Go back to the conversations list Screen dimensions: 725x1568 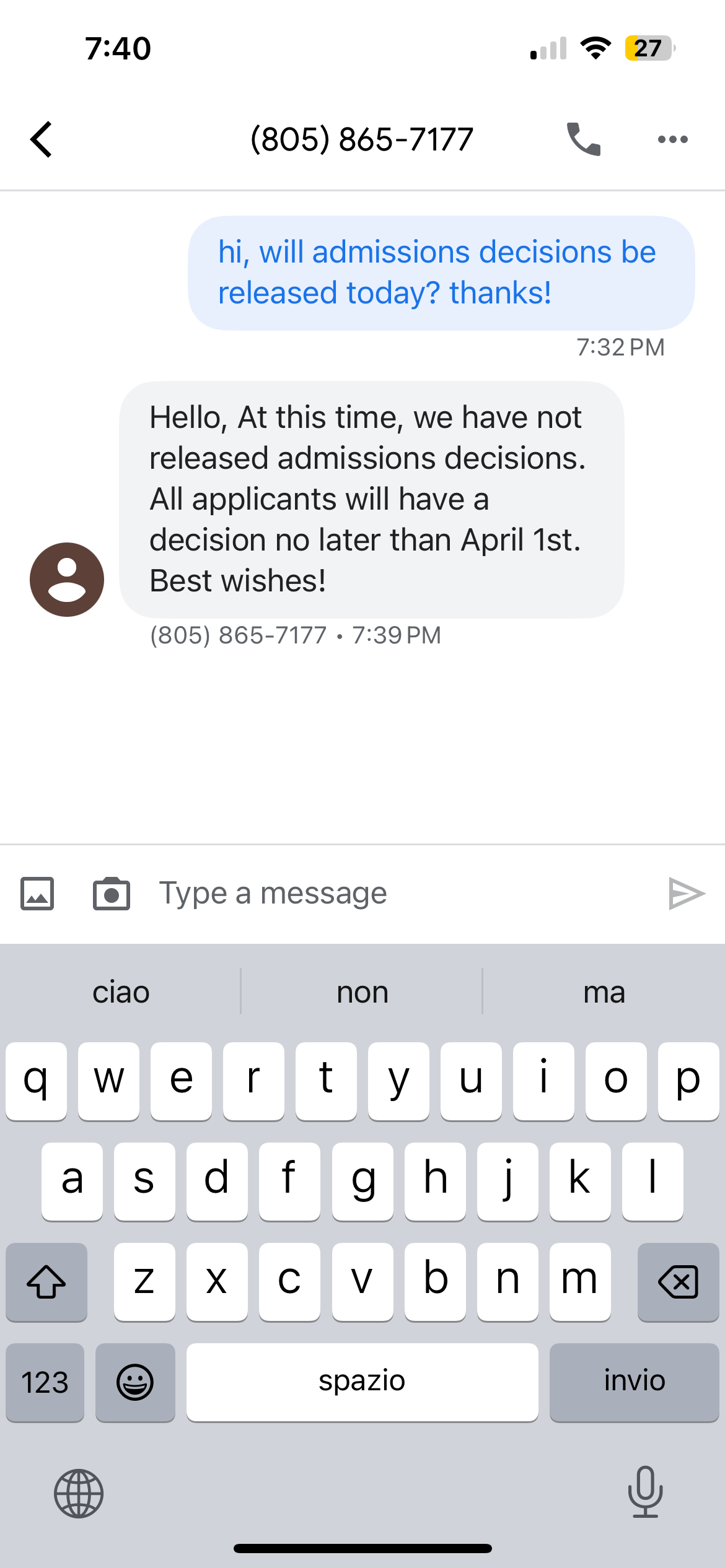coord(42,139)
